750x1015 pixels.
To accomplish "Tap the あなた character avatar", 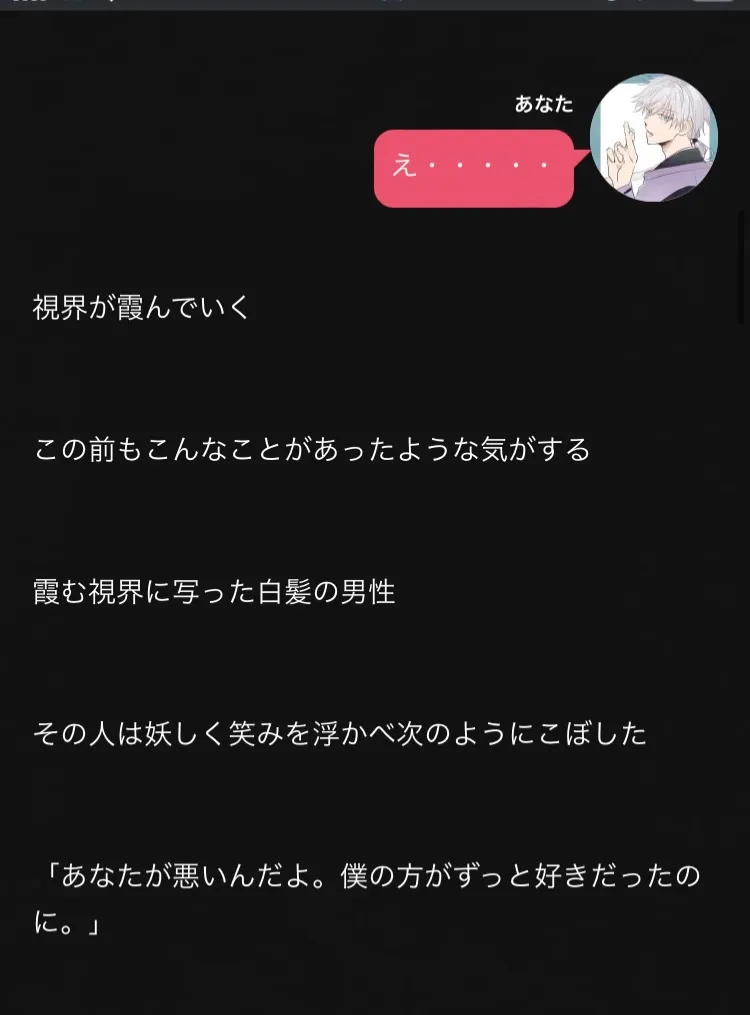I will [653, 138].
